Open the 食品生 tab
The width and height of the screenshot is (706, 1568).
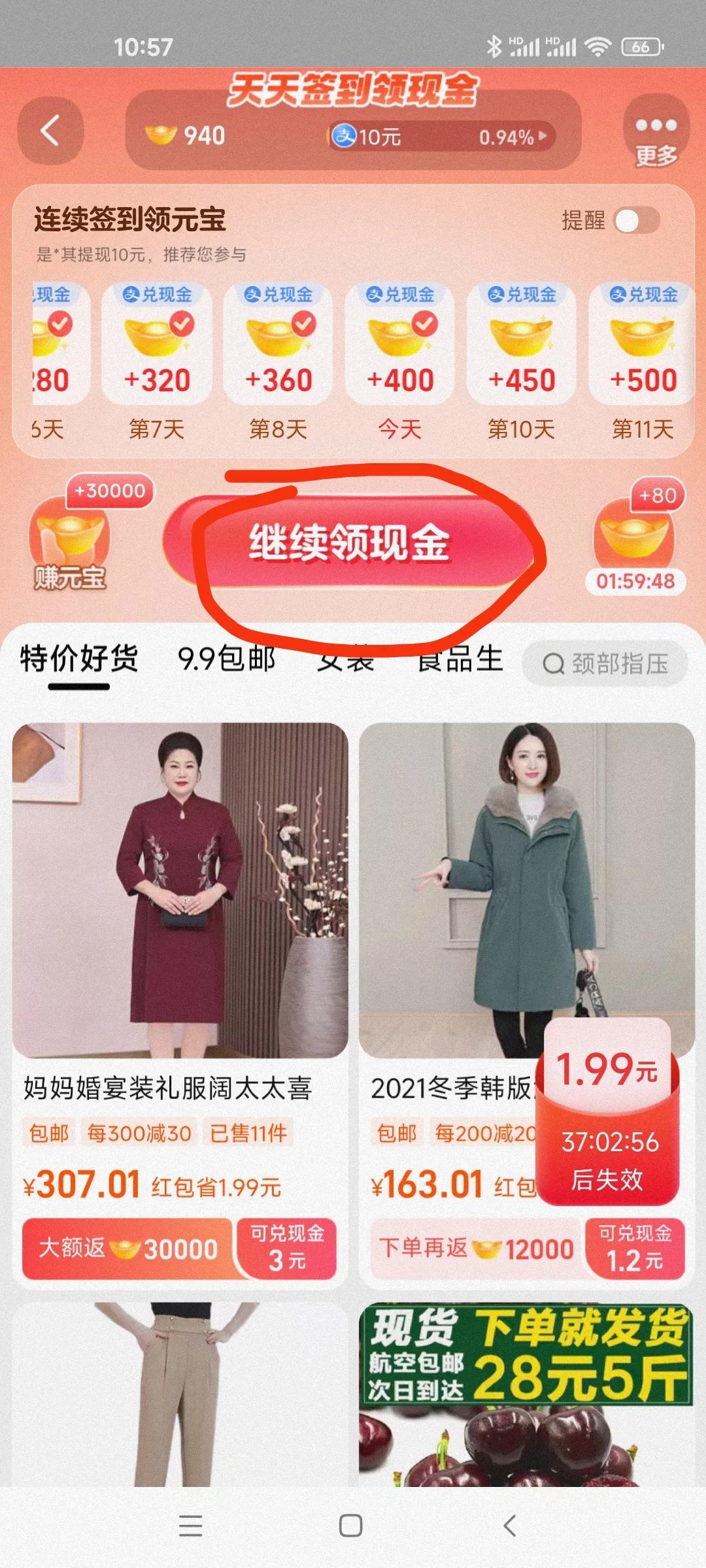460,660
